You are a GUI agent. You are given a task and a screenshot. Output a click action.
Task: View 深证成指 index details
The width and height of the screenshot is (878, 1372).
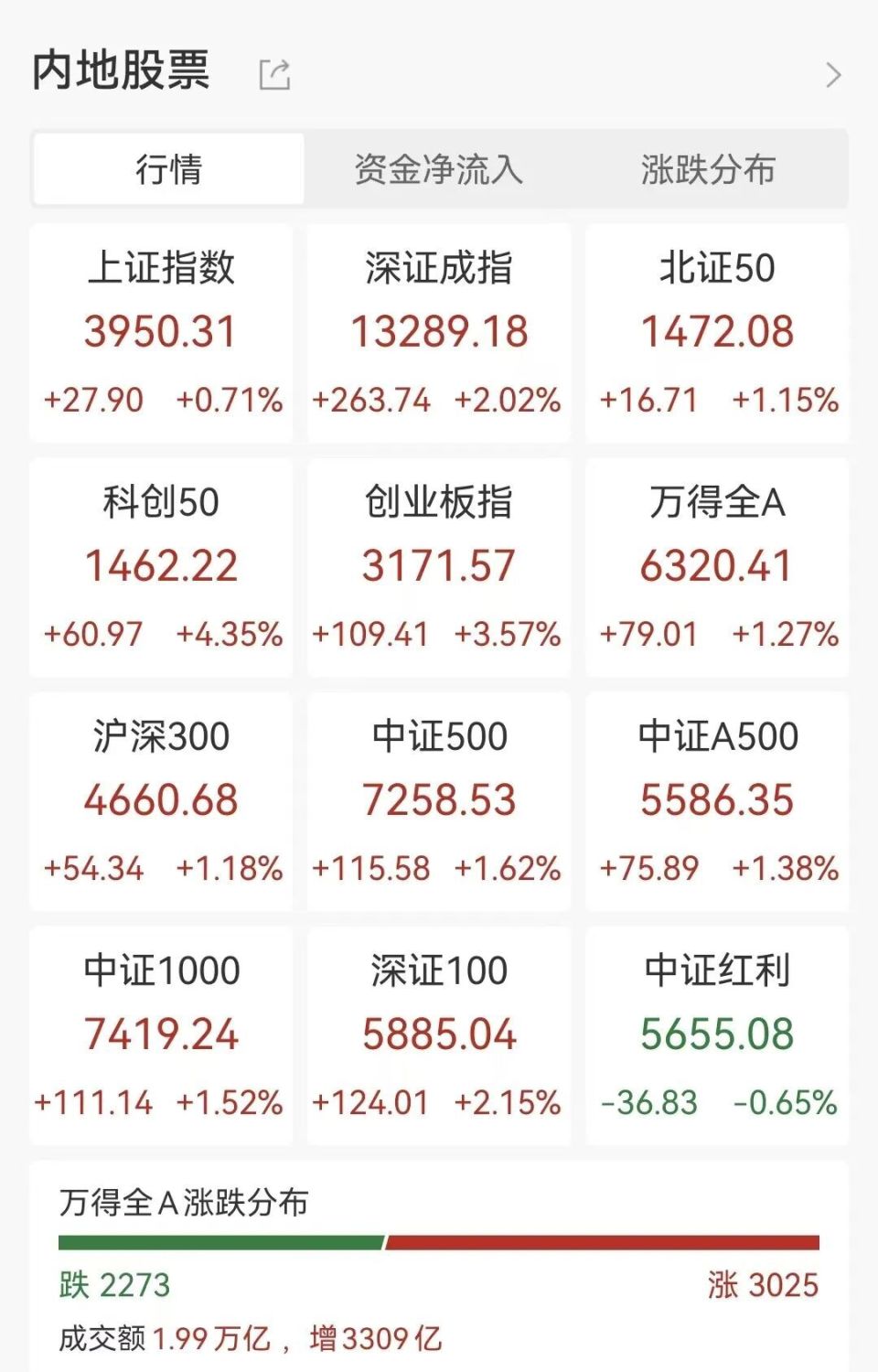437,331
